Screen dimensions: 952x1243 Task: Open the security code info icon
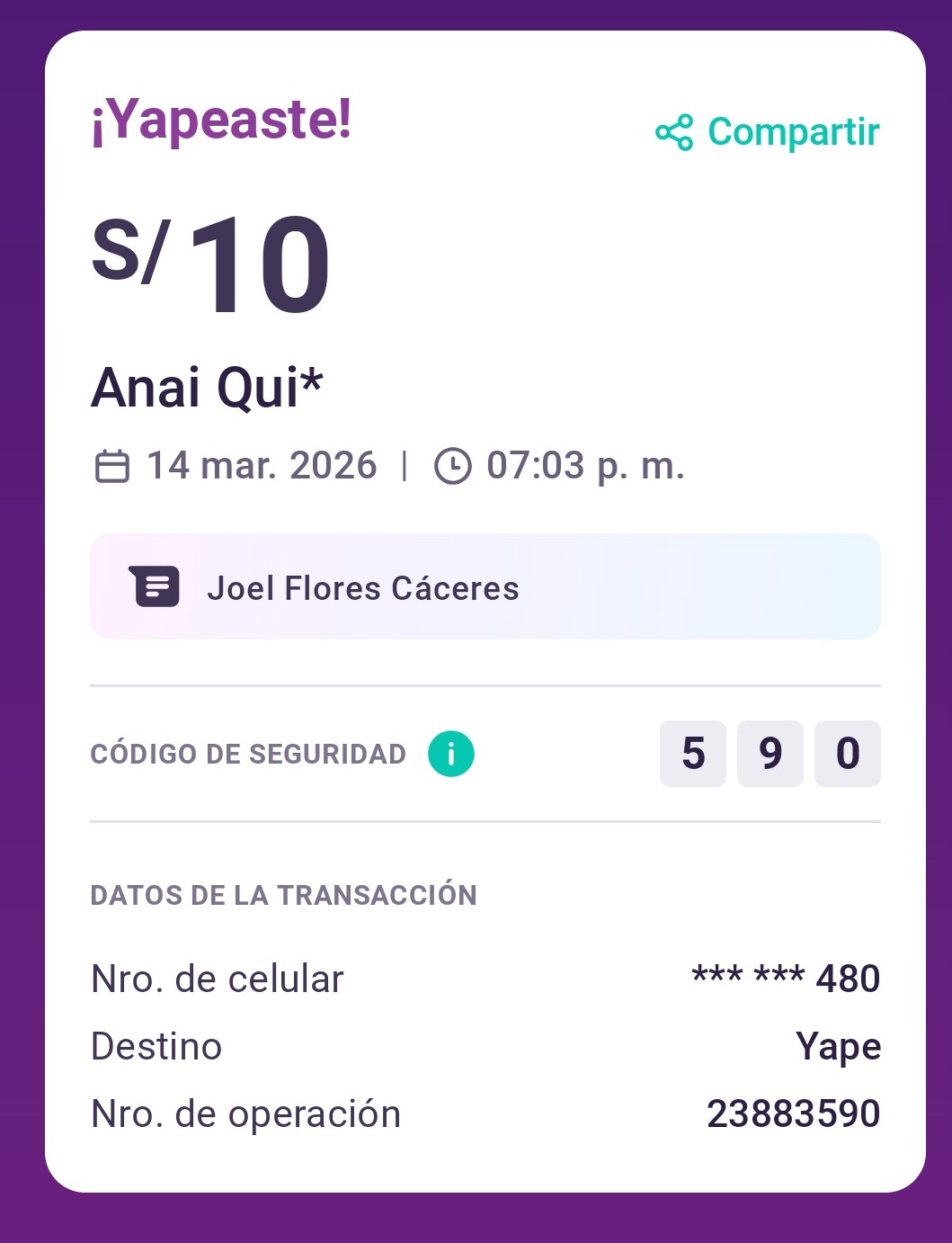[x=450, y=754]
